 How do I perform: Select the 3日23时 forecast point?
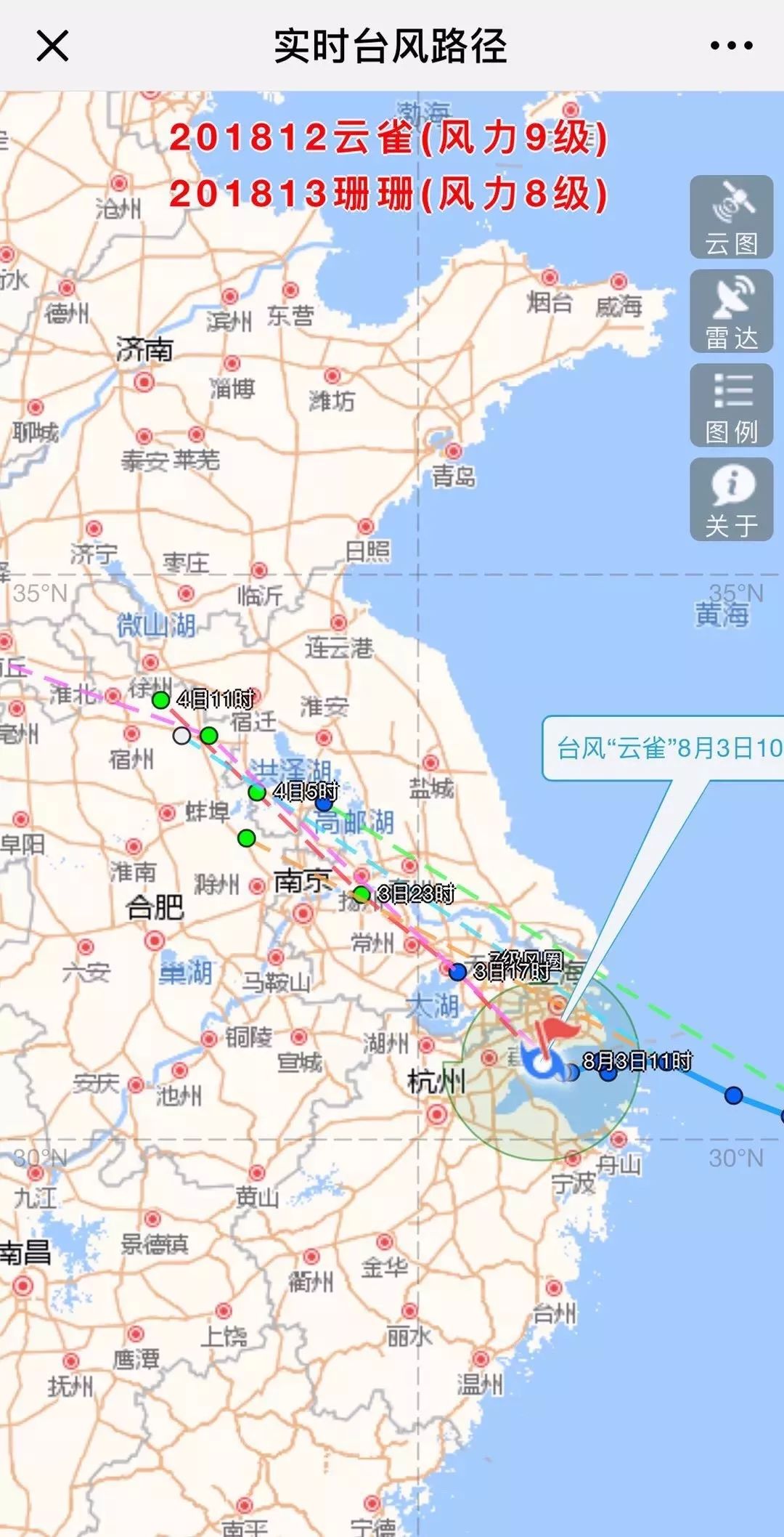(362, 893)
